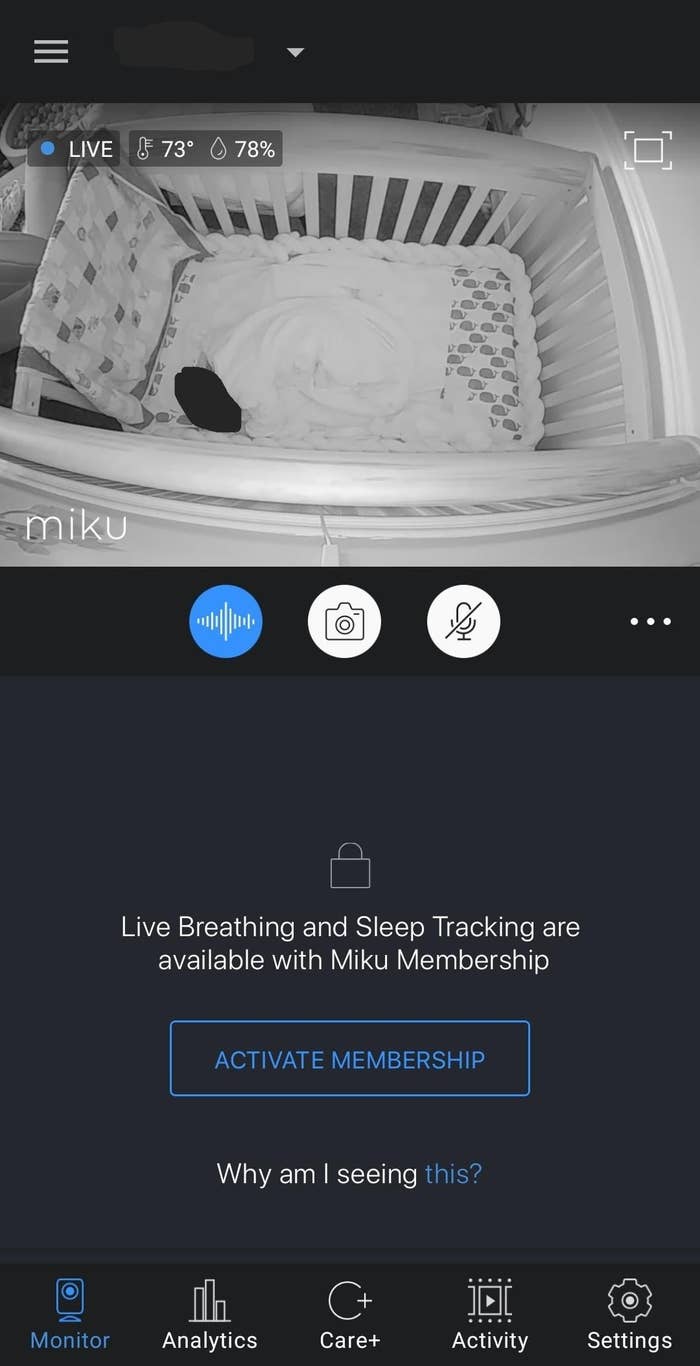Switch to the Monitor tab
This screenshot has width=700, height=1366.
coord(70,1314)
